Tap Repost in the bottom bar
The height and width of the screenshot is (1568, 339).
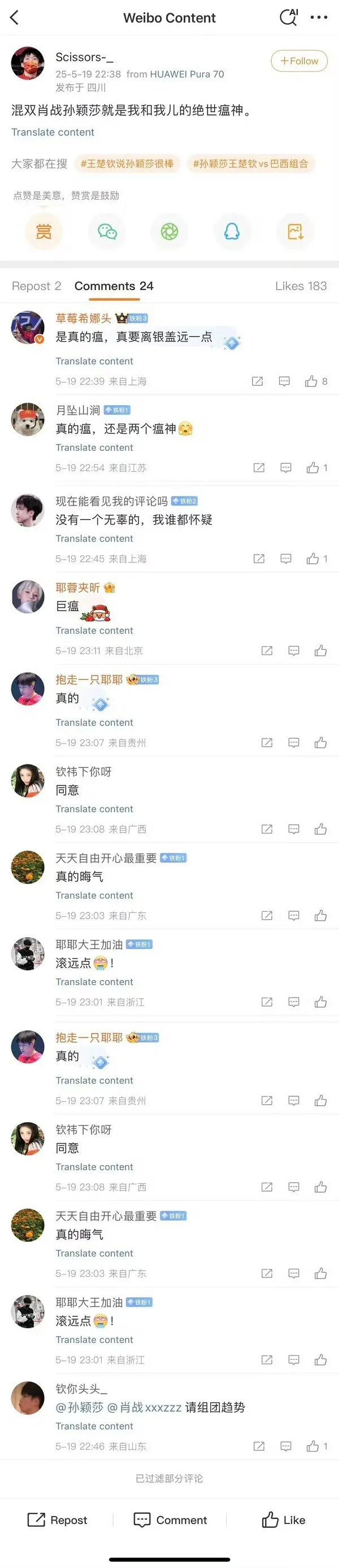coord(57,1519)
